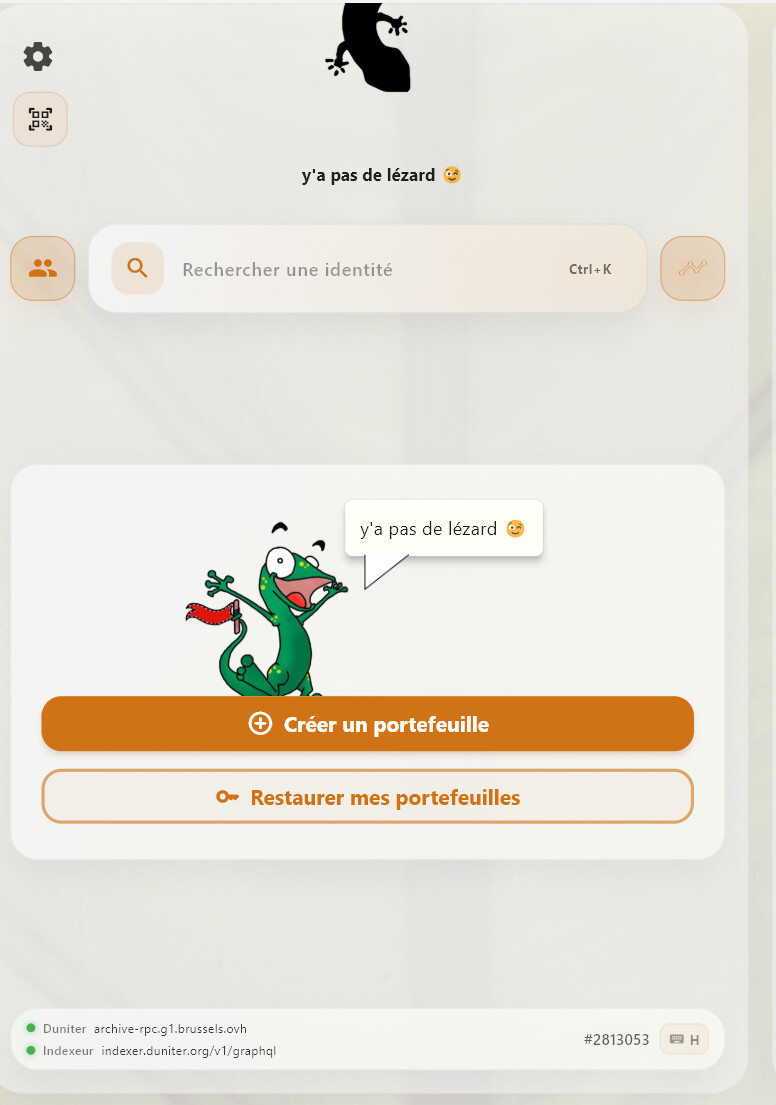
Task: Tap the Rechercher une identité search field
Action: 367,268
